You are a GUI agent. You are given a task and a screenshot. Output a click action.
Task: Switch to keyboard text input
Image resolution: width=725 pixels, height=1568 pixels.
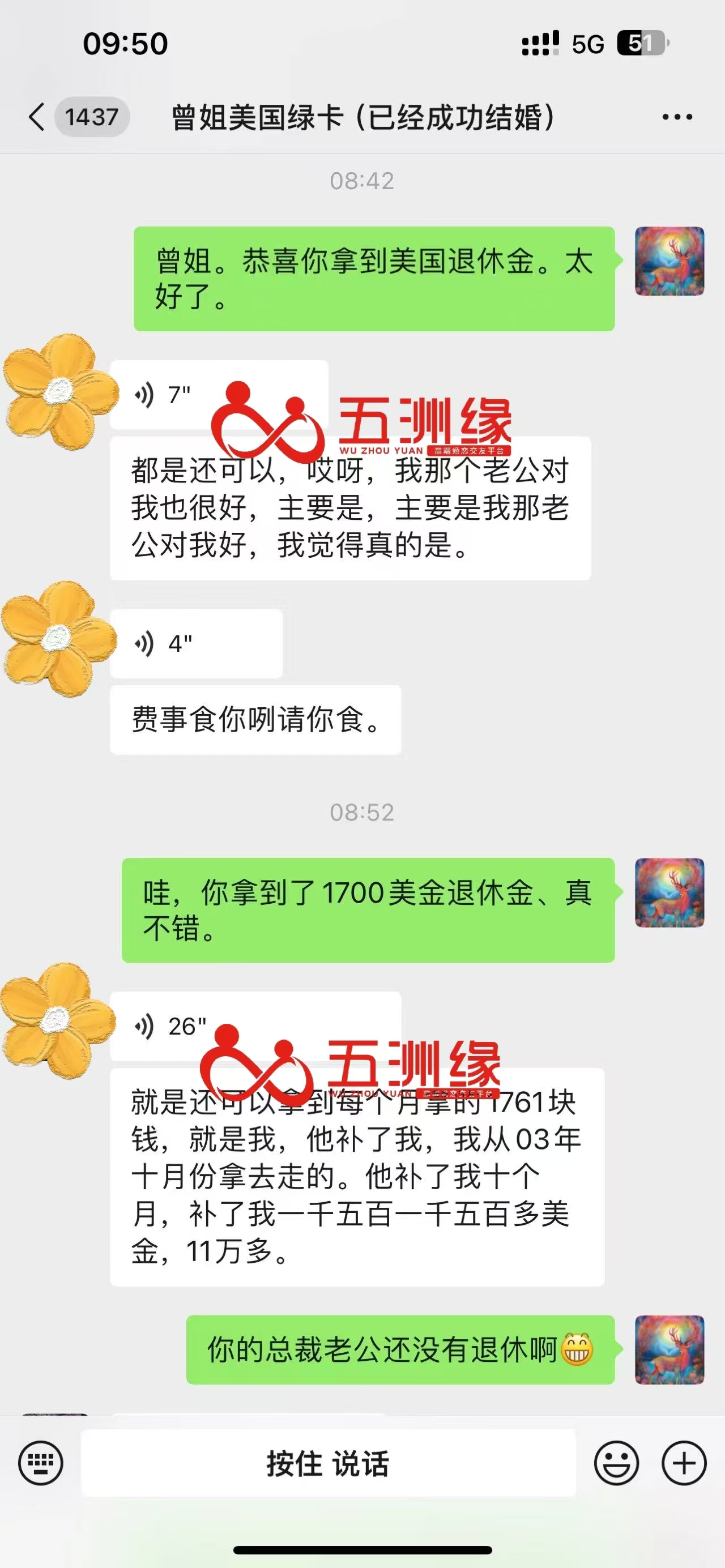[x=40, y=1463]
